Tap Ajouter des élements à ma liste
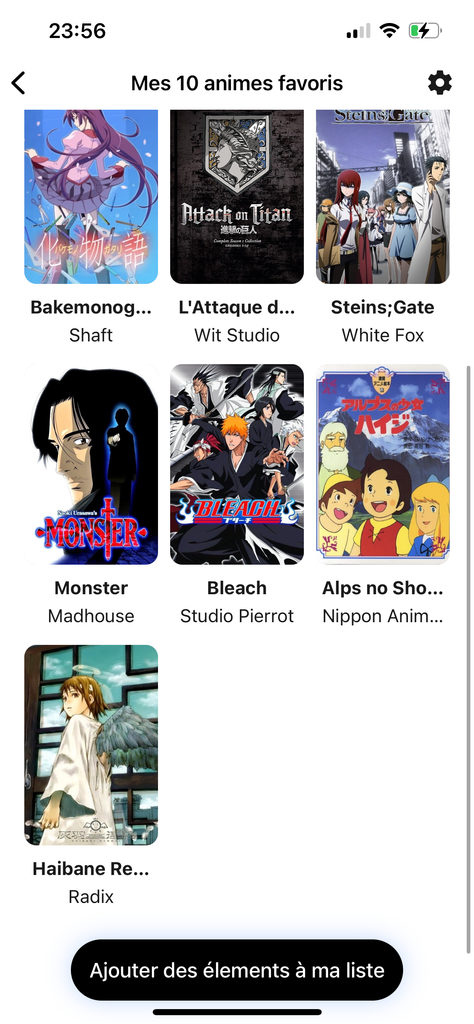 tap(237, 970)
